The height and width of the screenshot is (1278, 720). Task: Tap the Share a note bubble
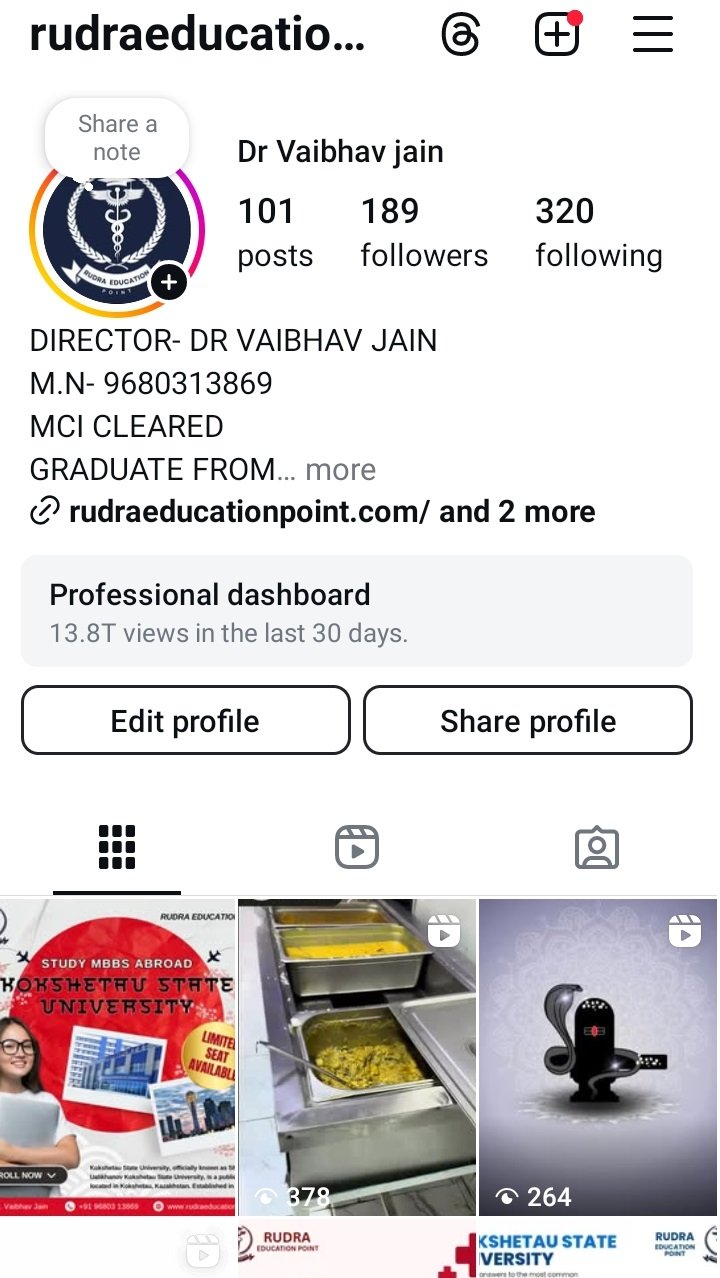(x=117, y=138)
